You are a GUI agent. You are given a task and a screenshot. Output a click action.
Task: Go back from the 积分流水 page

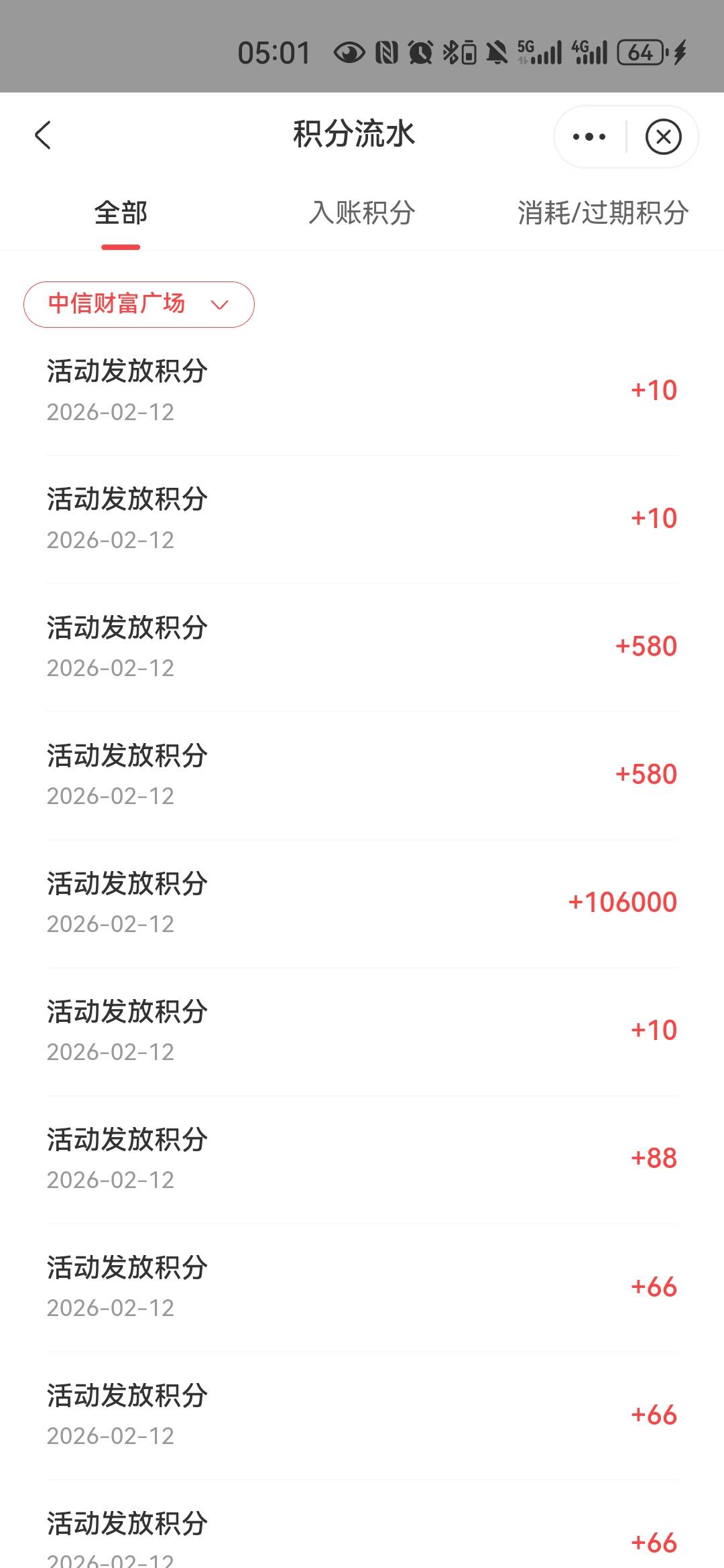click(x=43, y=135)
